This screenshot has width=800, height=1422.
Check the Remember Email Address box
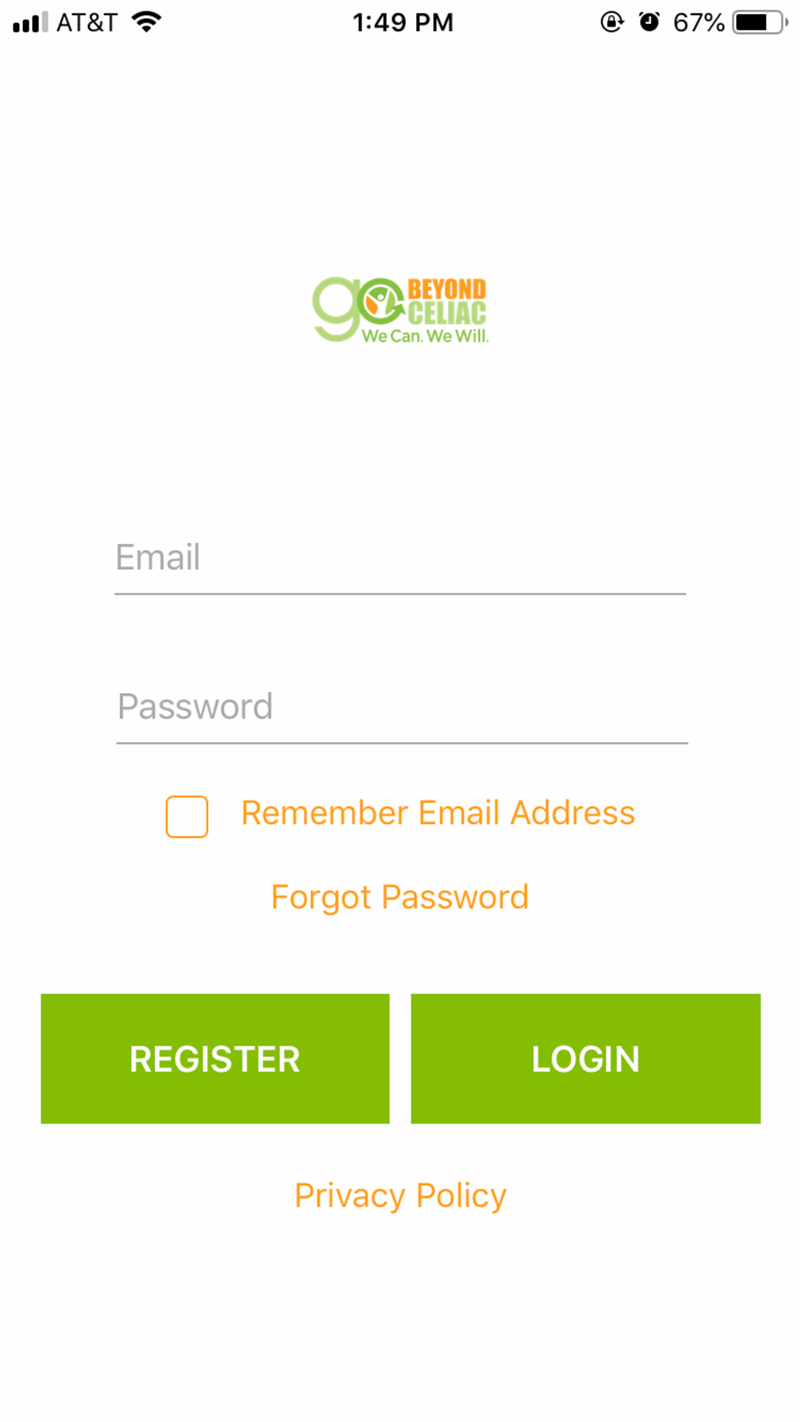(187, 816)
